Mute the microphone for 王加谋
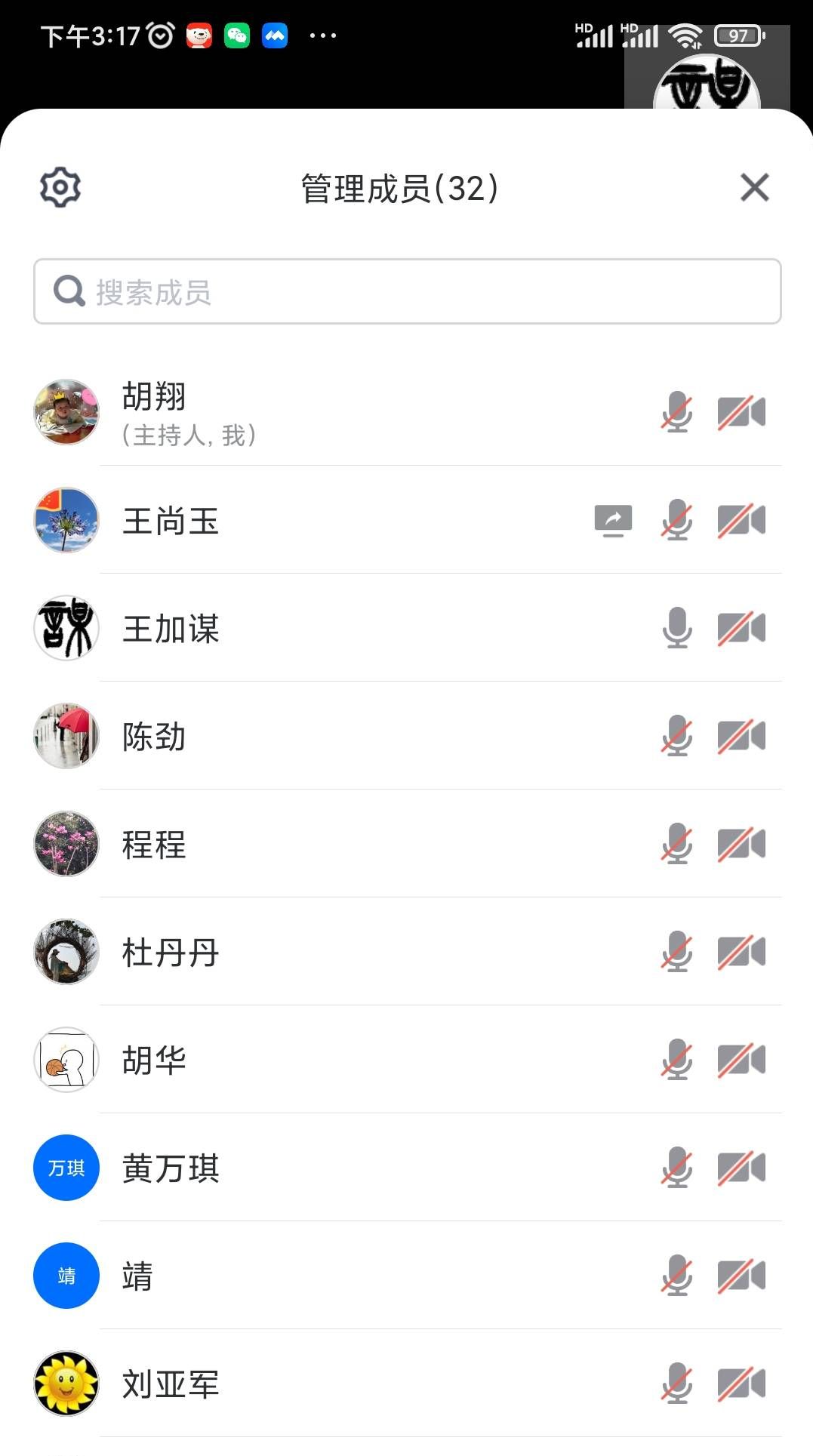This screenshot has width=813, height=1456. coord(677,628)
